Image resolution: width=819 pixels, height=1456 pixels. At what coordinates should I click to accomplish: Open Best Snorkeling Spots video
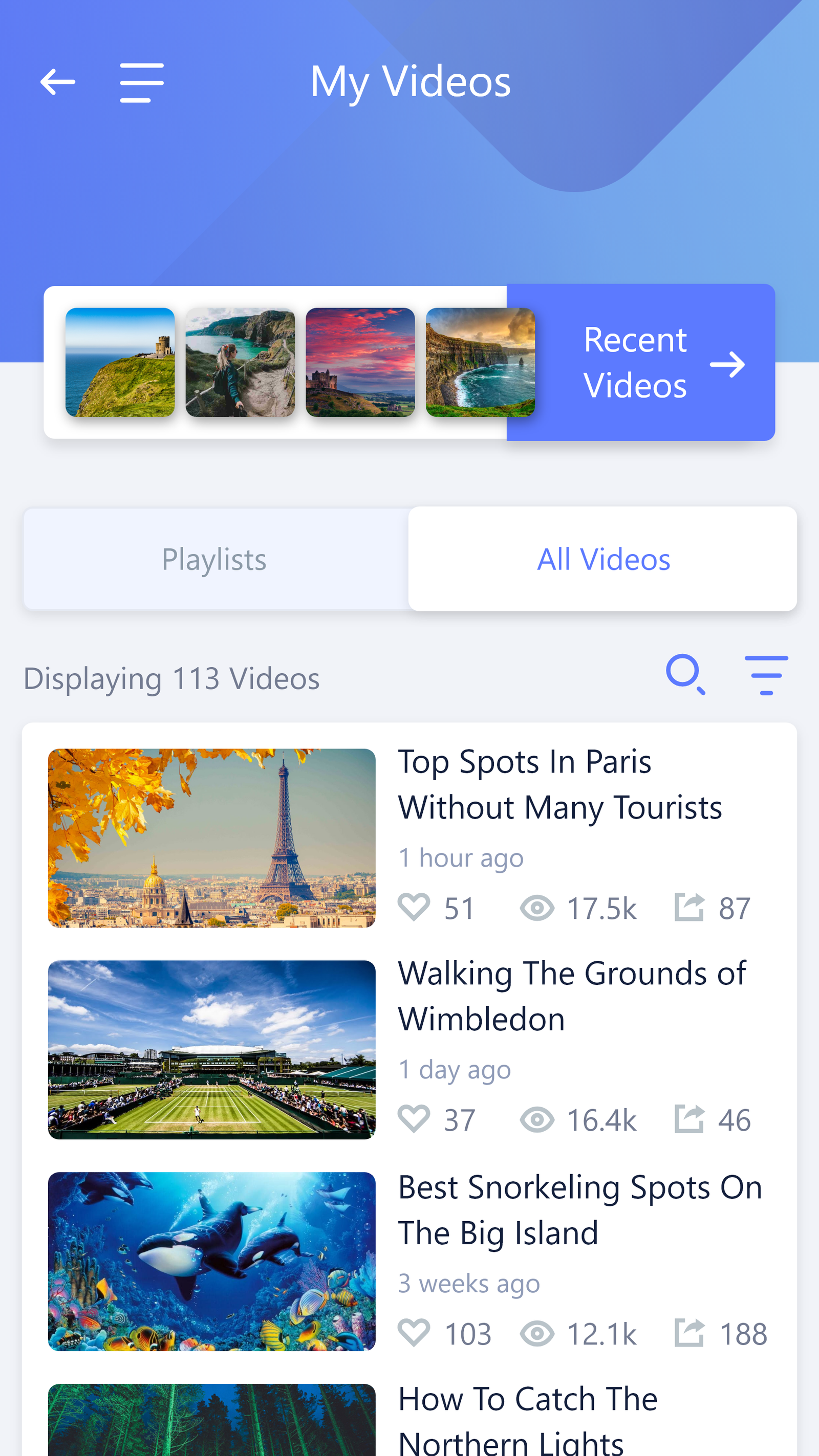pyautogui.click(x=211, y=1261)
